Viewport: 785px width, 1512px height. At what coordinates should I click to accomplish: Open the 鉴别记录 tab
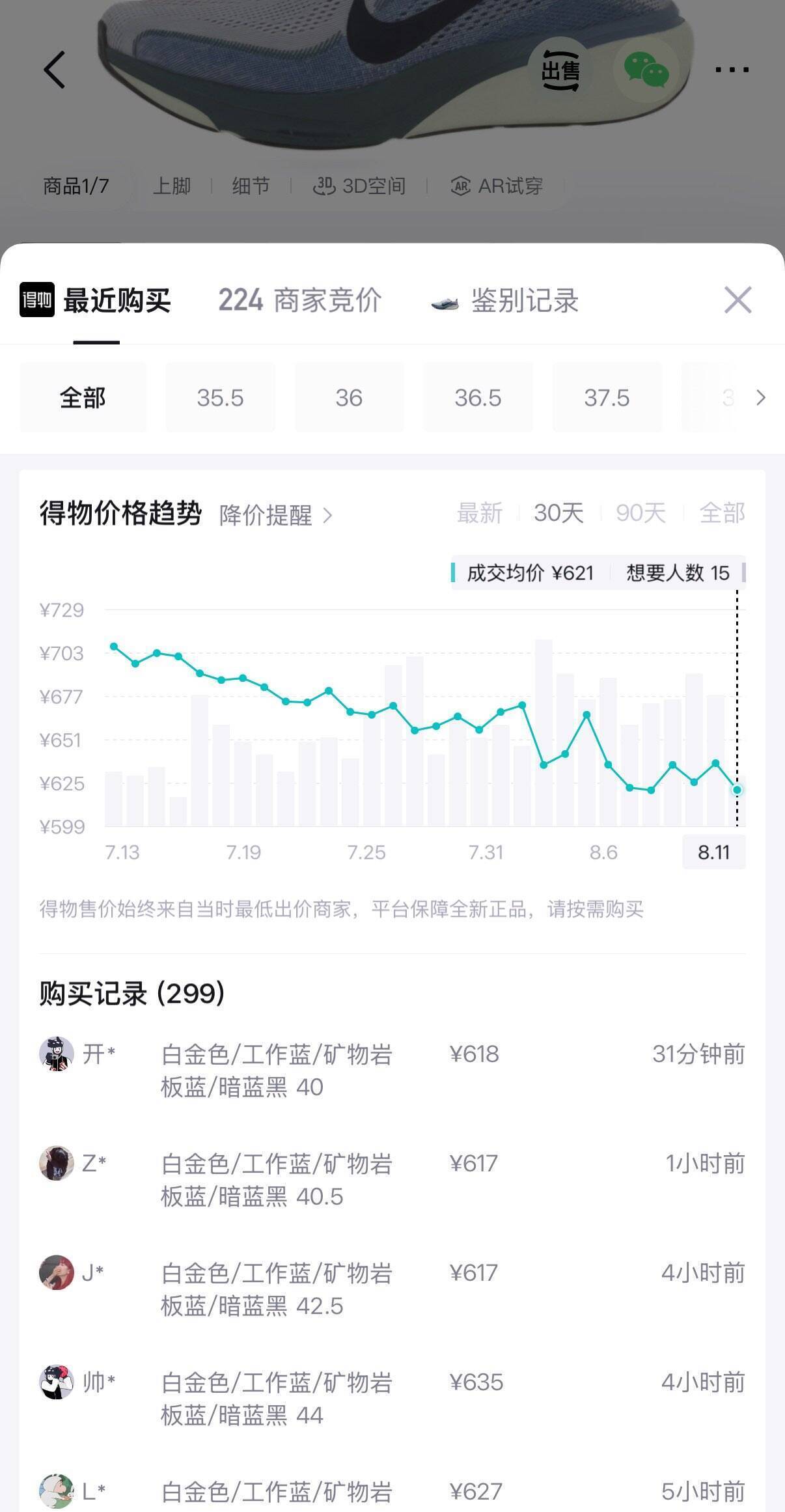pos(505,300)
